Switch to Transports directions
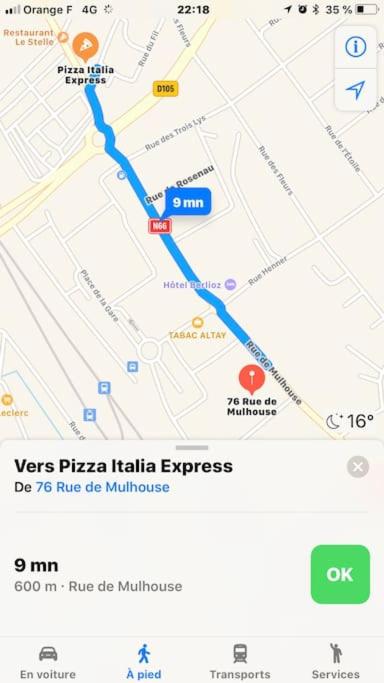 pyautogui.click(x=240, y=663)
